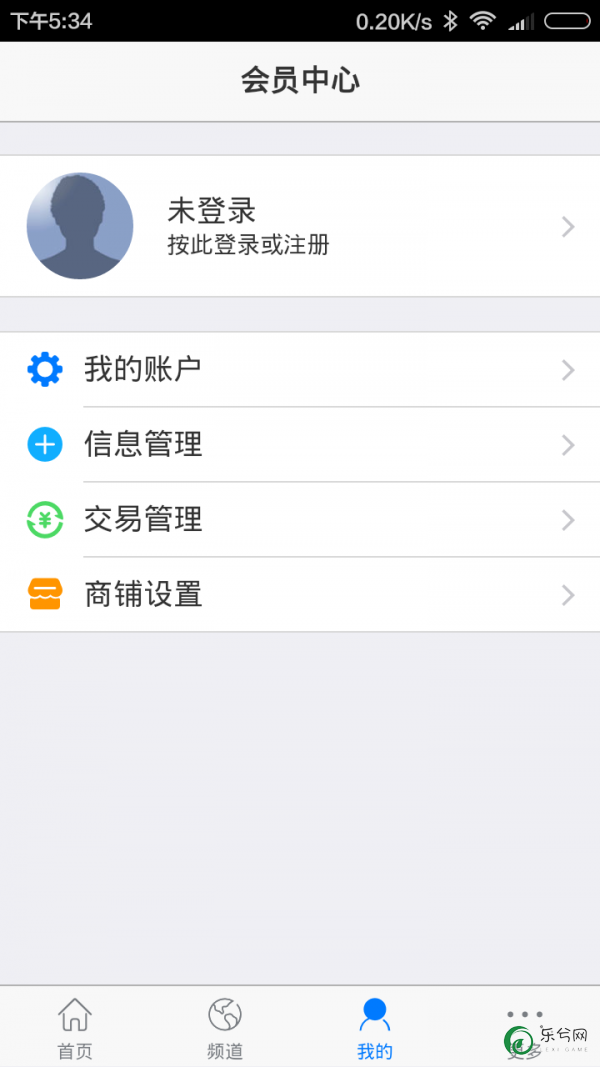Screen dimensions: 600x1067
Task: Tap 未登录 row to log in or register
Action: pyautogui.click(x=300, y=226)
